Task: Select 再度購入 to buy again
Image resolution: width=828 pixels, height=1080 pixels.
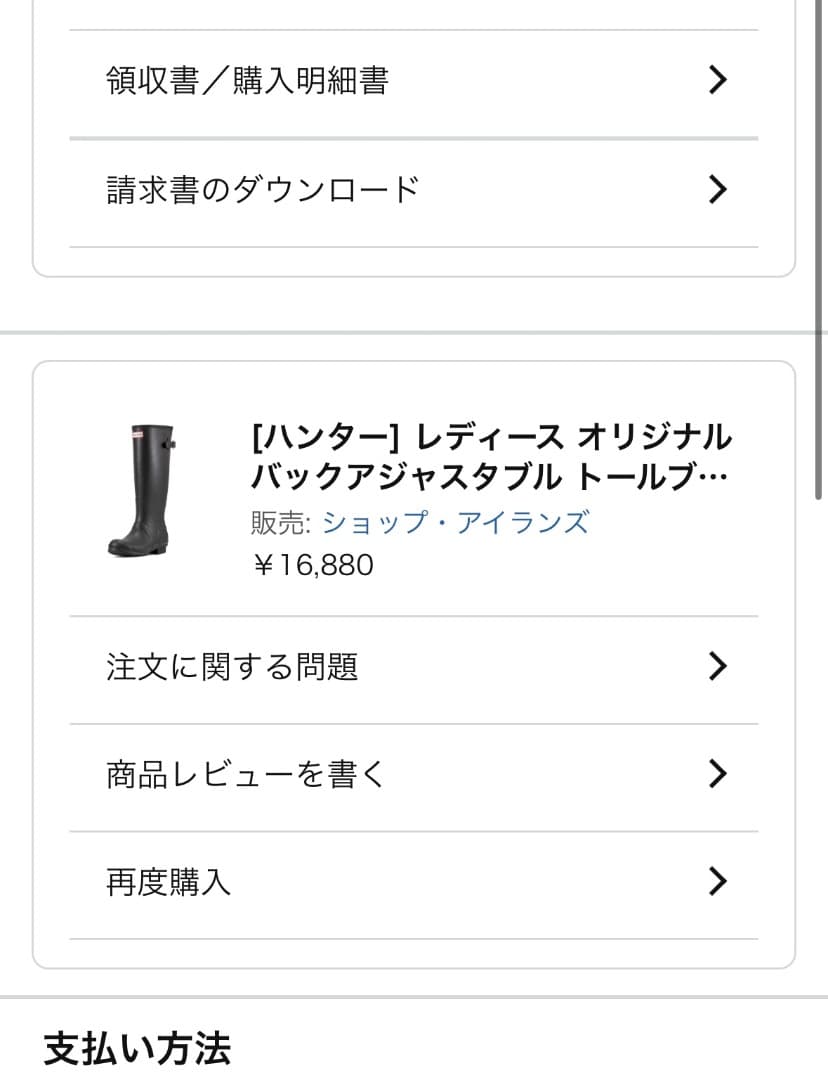Action: coord(168,881)
